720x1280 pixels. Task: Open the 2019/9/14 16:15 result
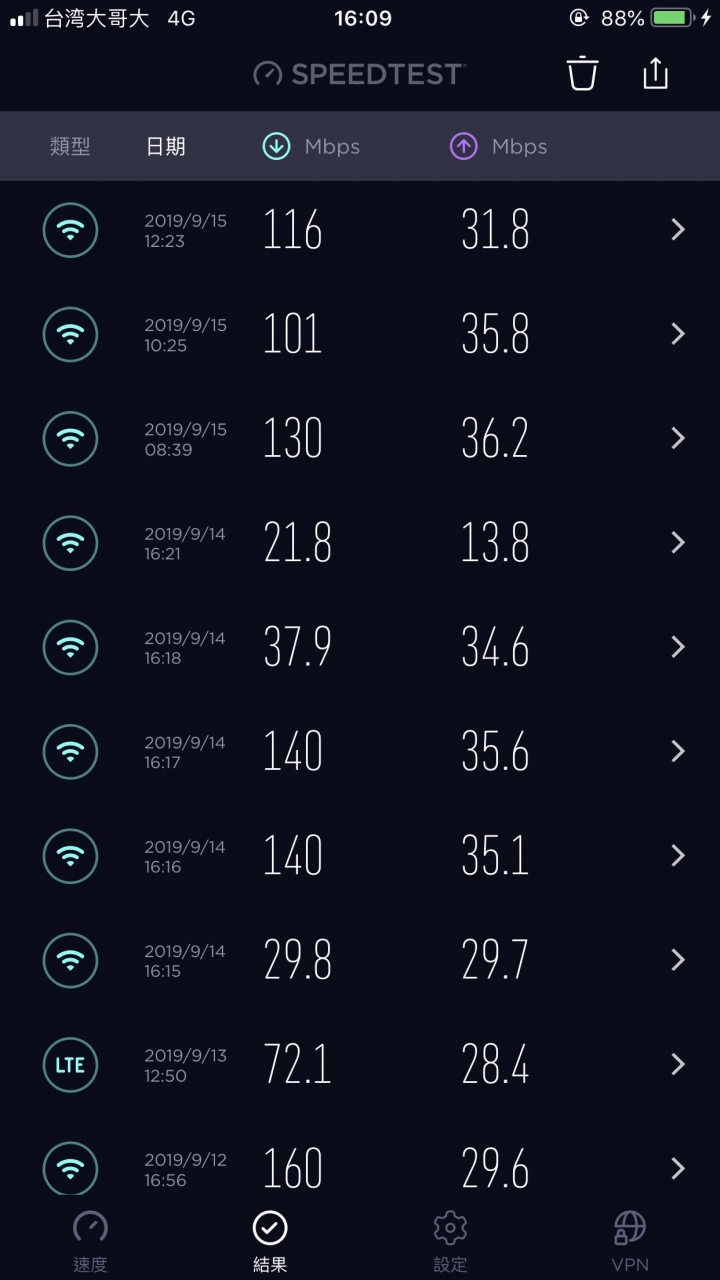pyautogui.click(x=360, y=960)
